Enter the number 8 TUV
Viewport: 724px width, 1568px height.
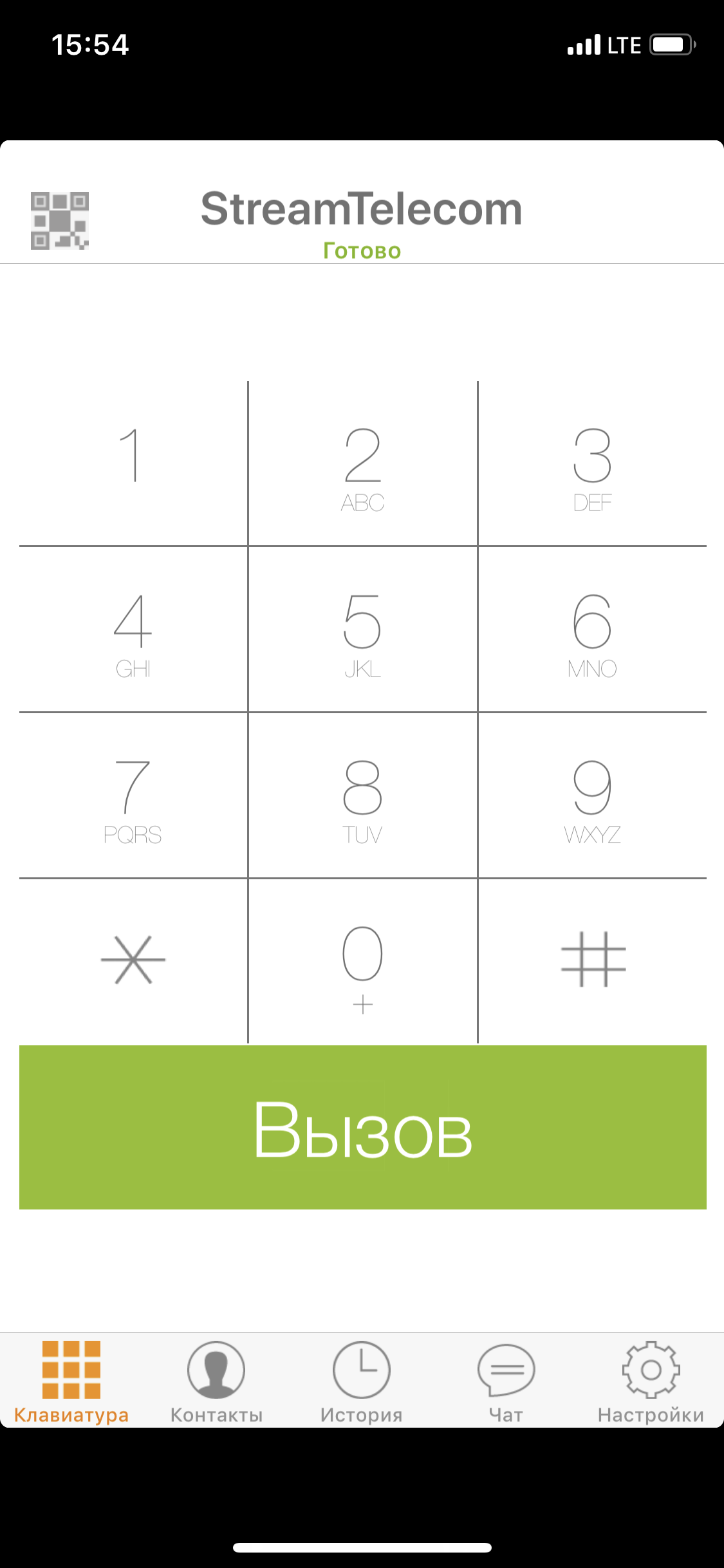(x=362, y=796)
